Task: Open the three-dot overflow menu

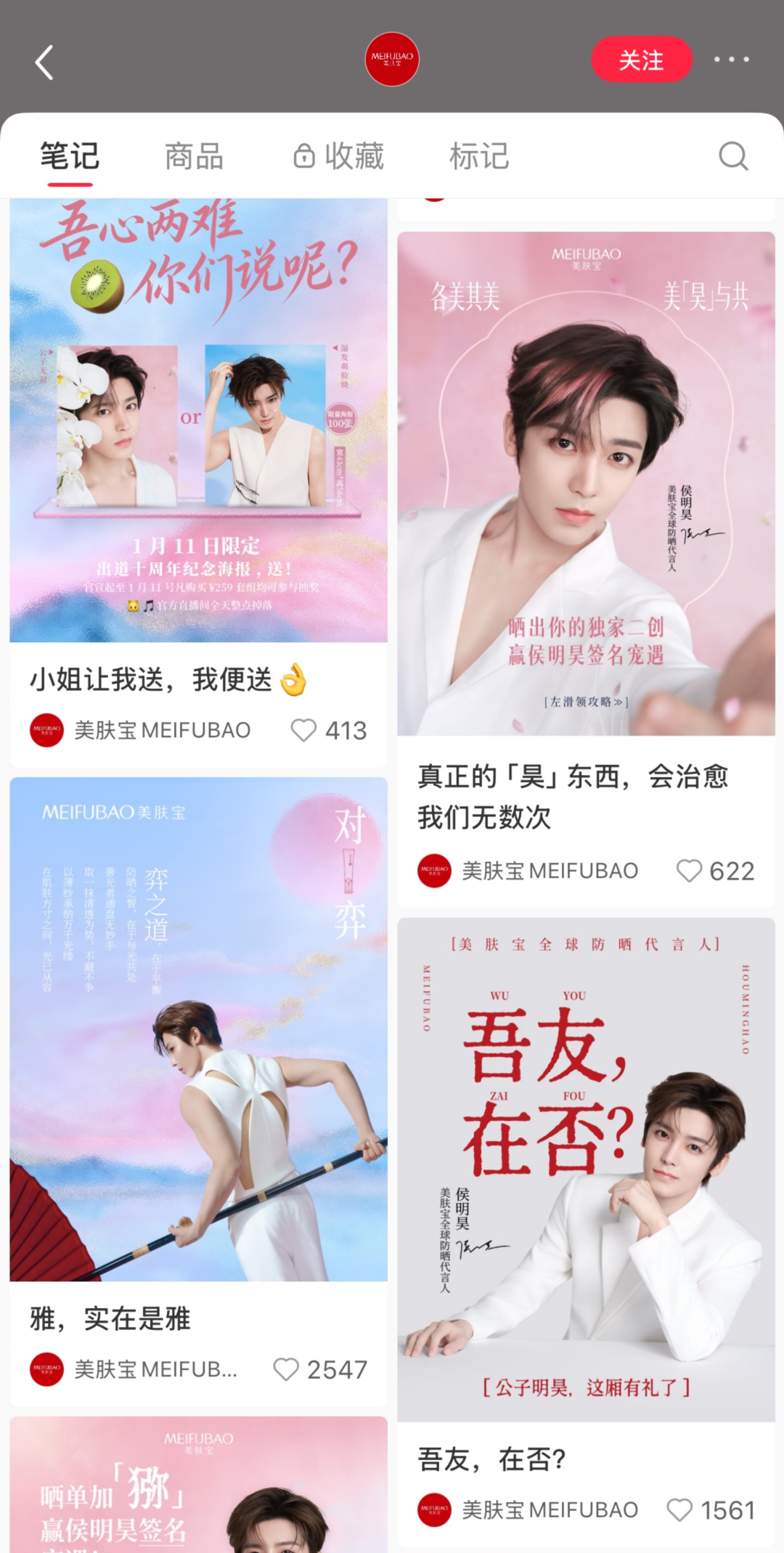Action: click(731, 60)
